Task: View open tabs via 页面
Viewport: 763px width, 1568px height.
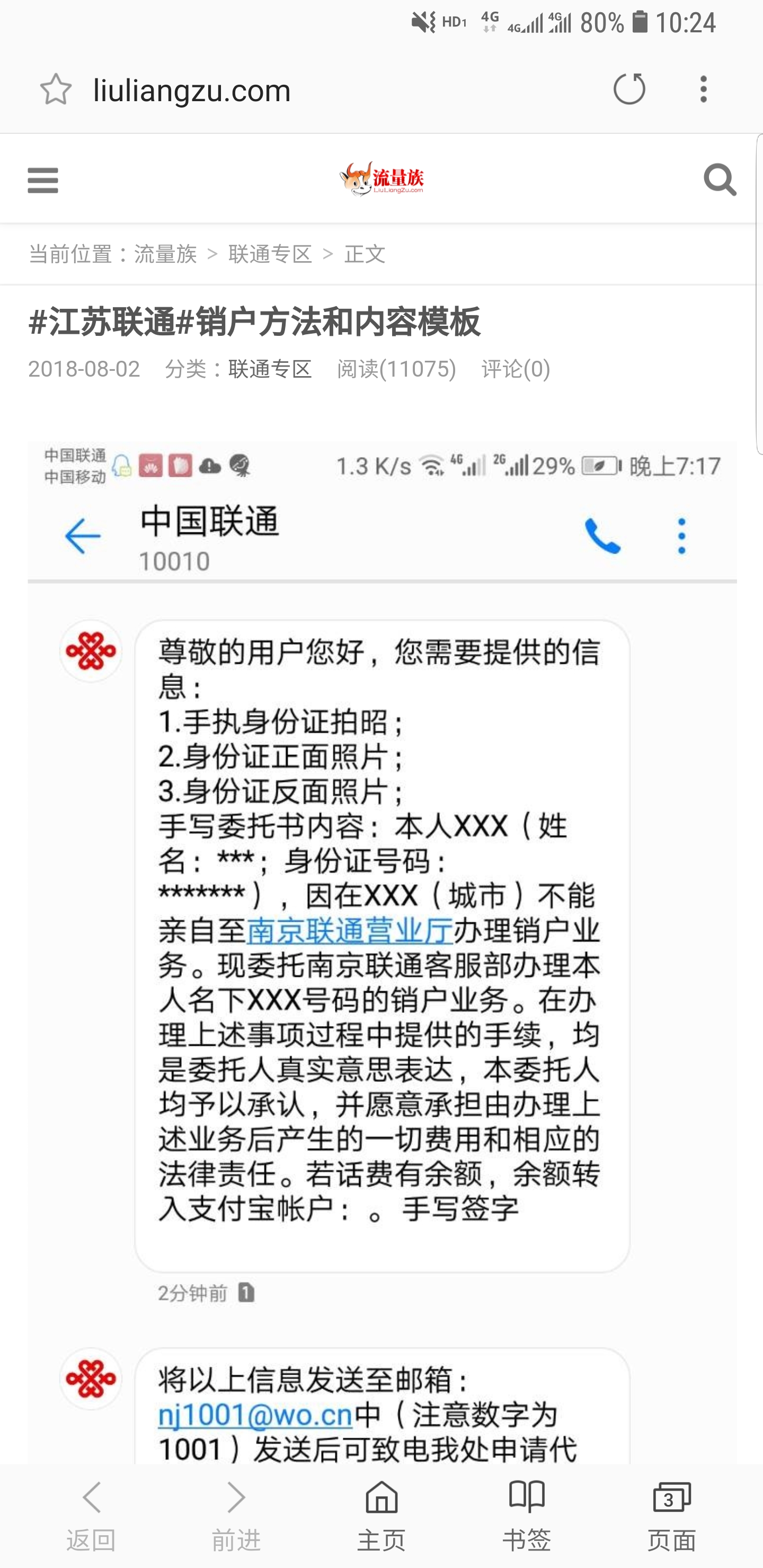Action: [671, 1514]
